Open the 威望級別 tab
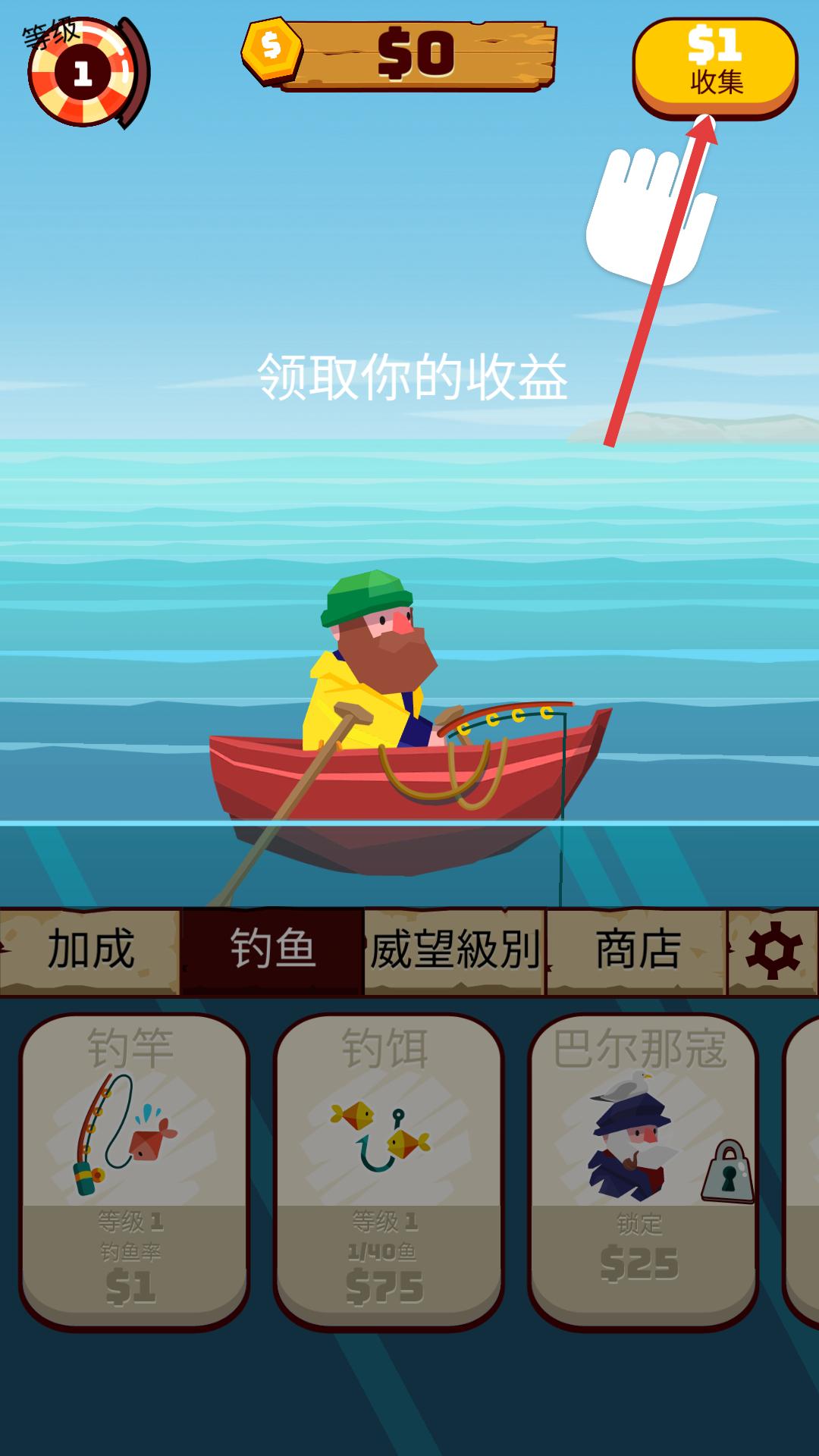 pos(453,951)
